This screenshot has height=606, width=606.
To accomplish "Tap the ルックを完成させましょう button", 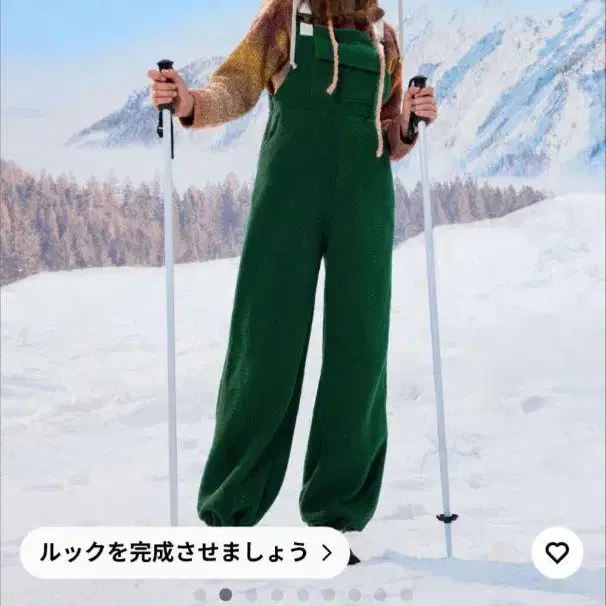I will point(185,553).
